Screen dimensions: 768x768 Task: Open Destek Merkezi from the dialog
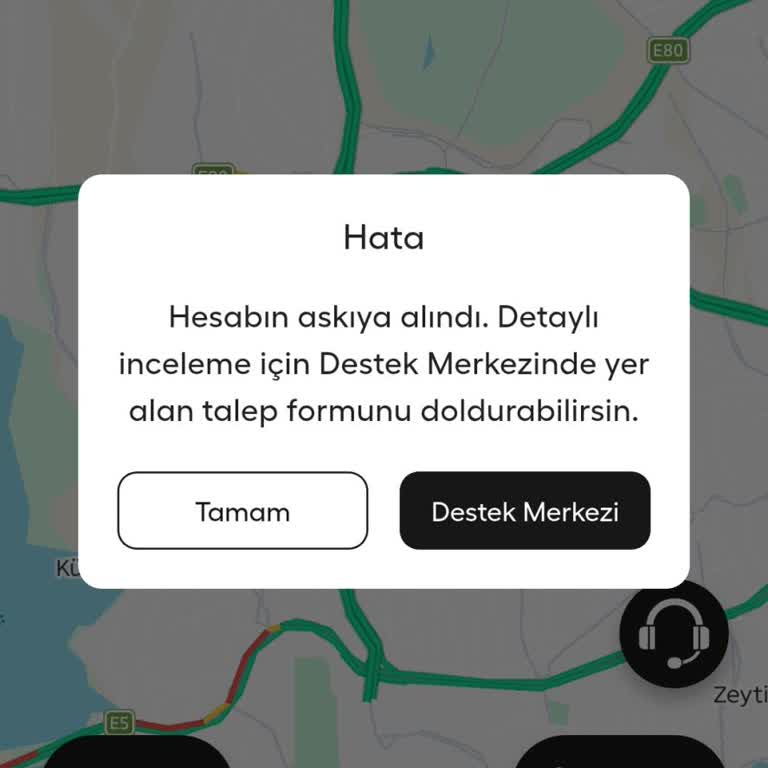click(x=524, y=511)
